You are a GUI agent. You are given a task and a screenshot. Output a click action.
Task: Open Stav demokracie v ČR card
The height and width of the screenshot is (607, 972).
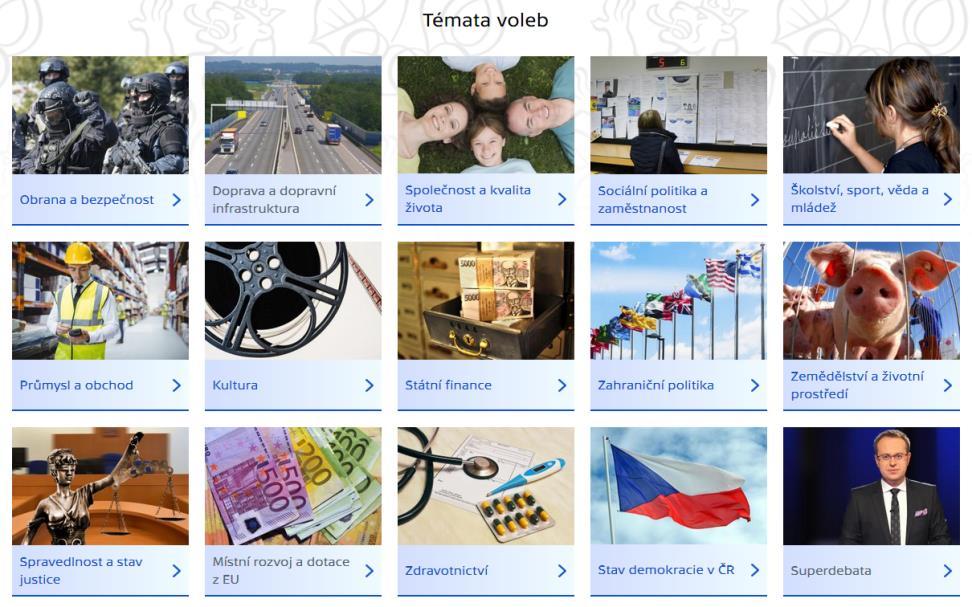(678, 570)
